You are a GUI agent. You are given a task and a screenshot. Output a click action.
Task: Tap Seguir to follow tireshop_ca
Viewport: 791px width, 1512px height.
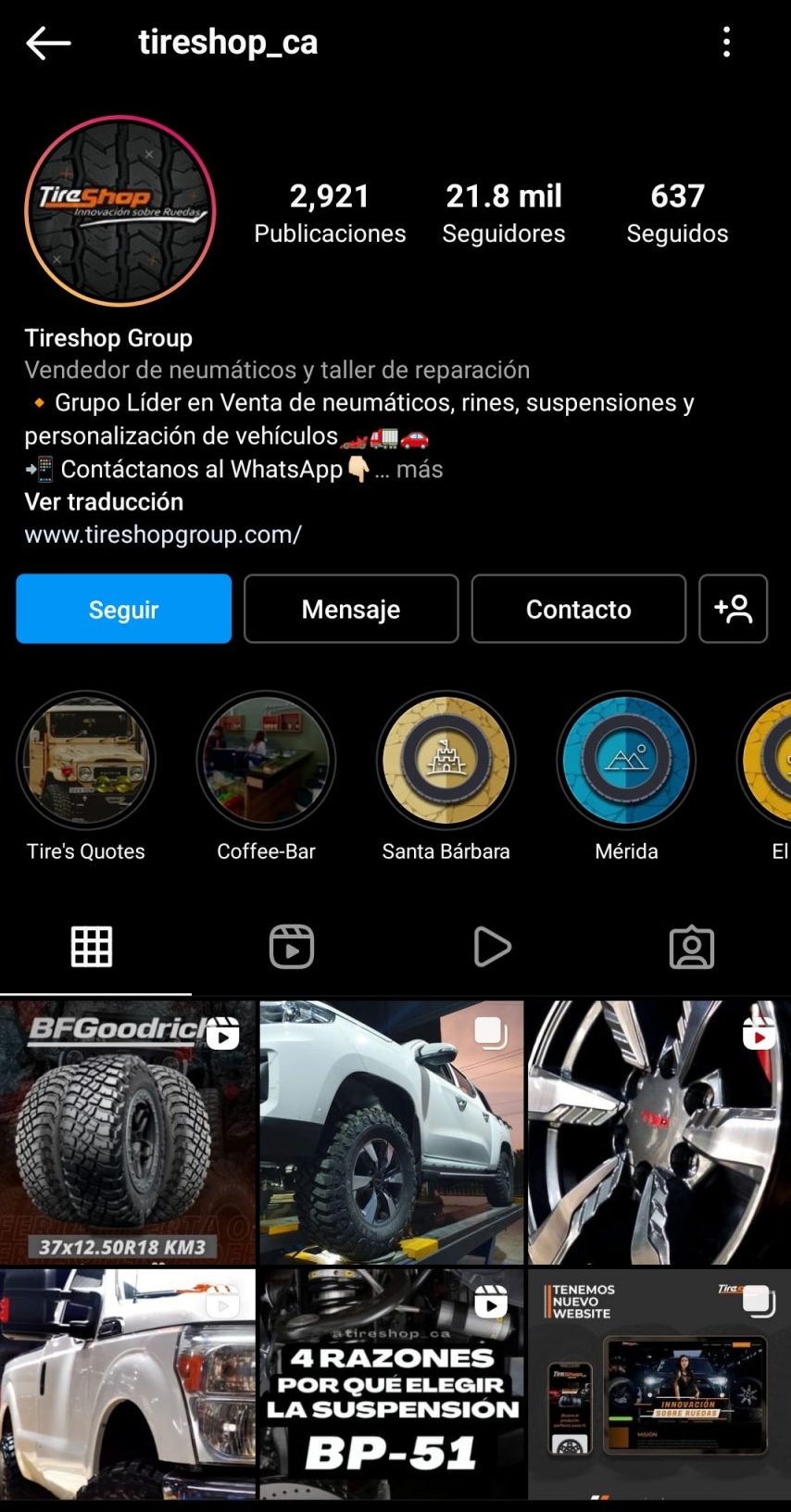click(123, 609)
